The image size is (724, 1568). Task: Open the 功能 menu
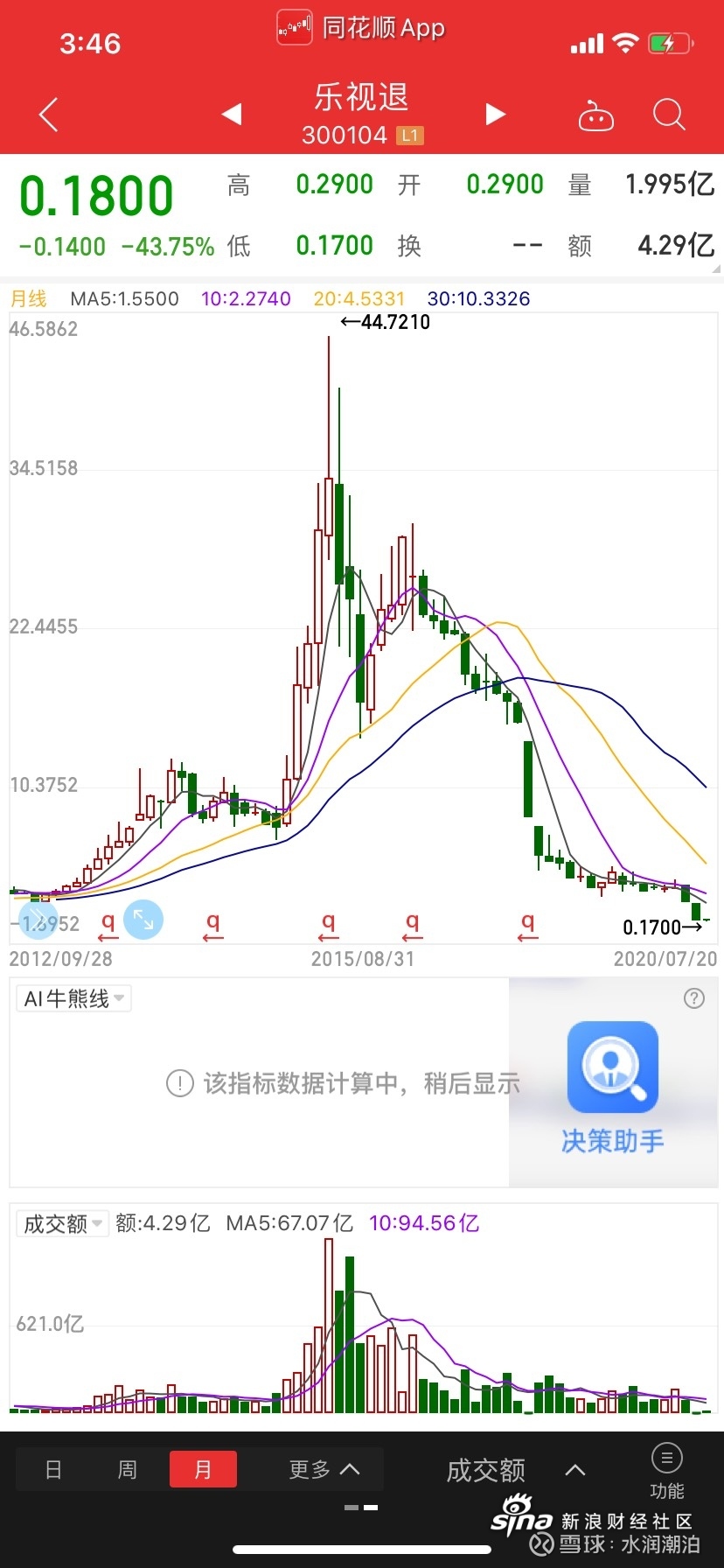click(667, 1471)
